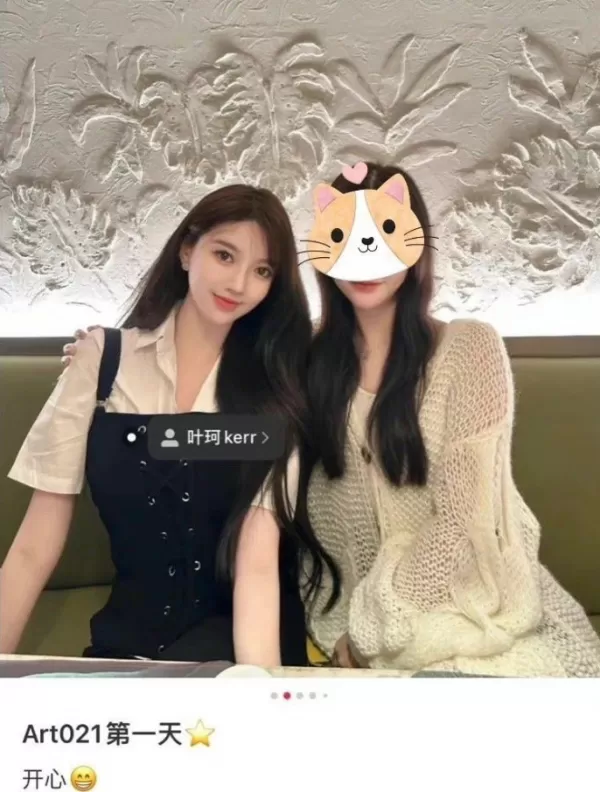Tap the image page indicator dots
Viewport: 600px width, 792px height.
pos(299,694)
